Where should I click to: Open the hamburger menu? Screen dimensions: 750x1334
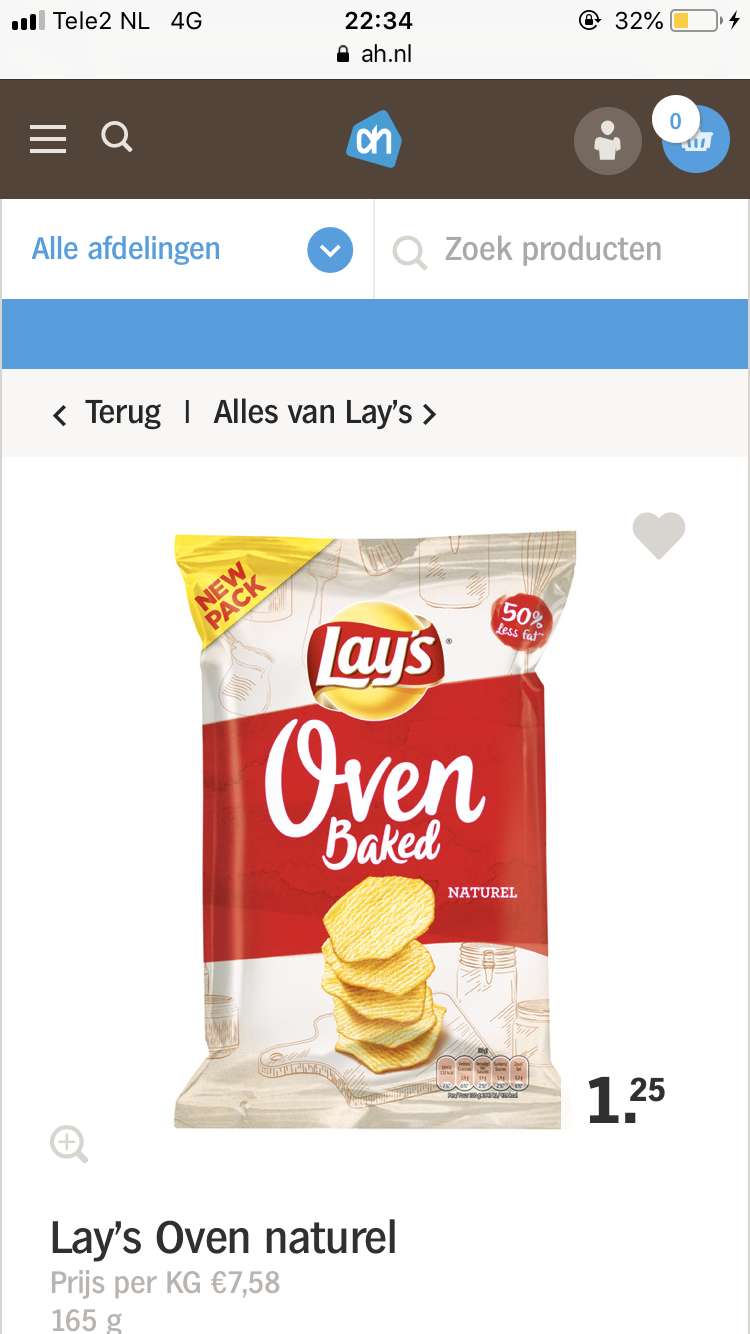pos(47,139)
